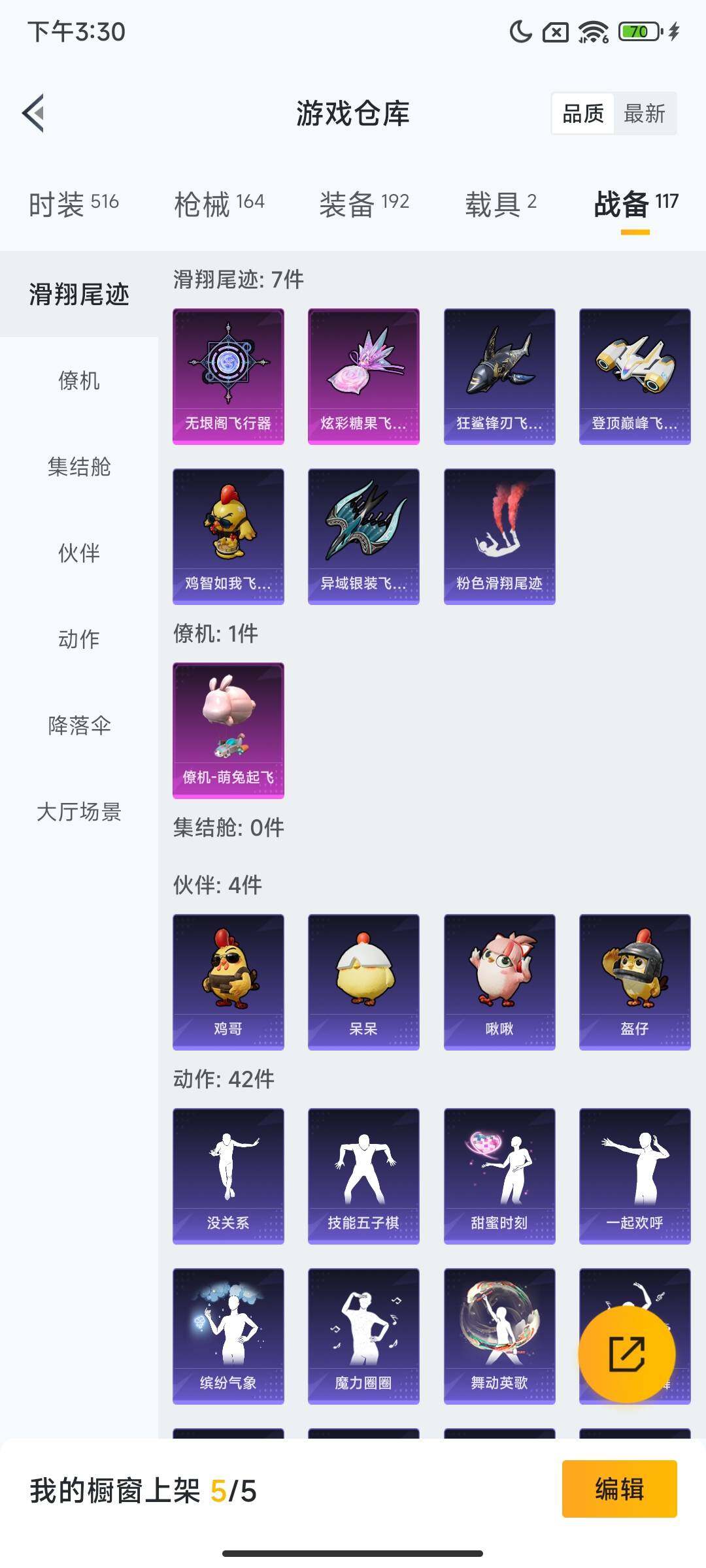Open the 甜蜜时刻 emote
This screenshot has height=1568, width=706.
pyautogui.click(x=499, y=1176)
